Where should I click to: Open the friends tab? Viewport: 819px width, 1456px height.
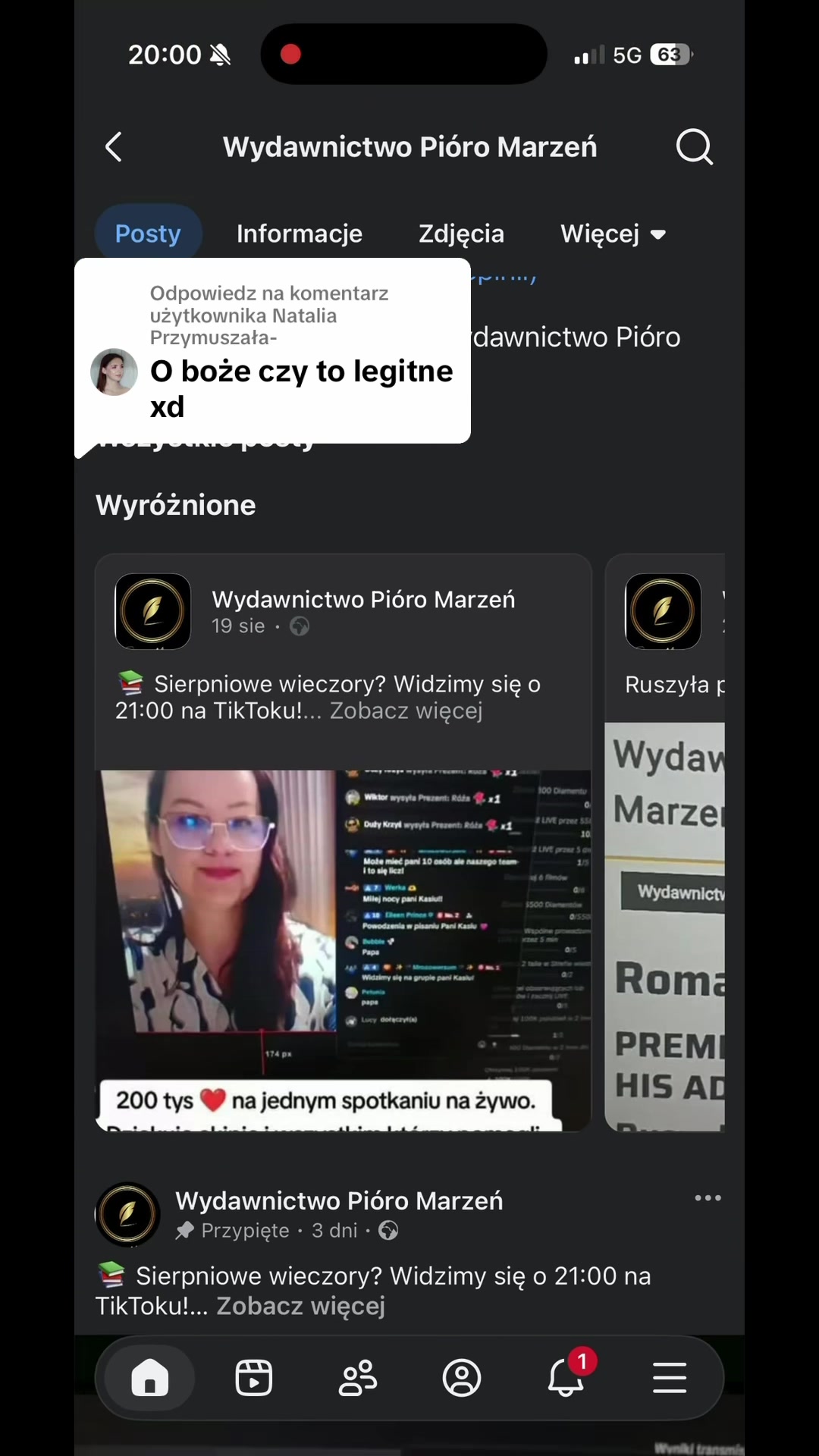tap(357, 1377)
